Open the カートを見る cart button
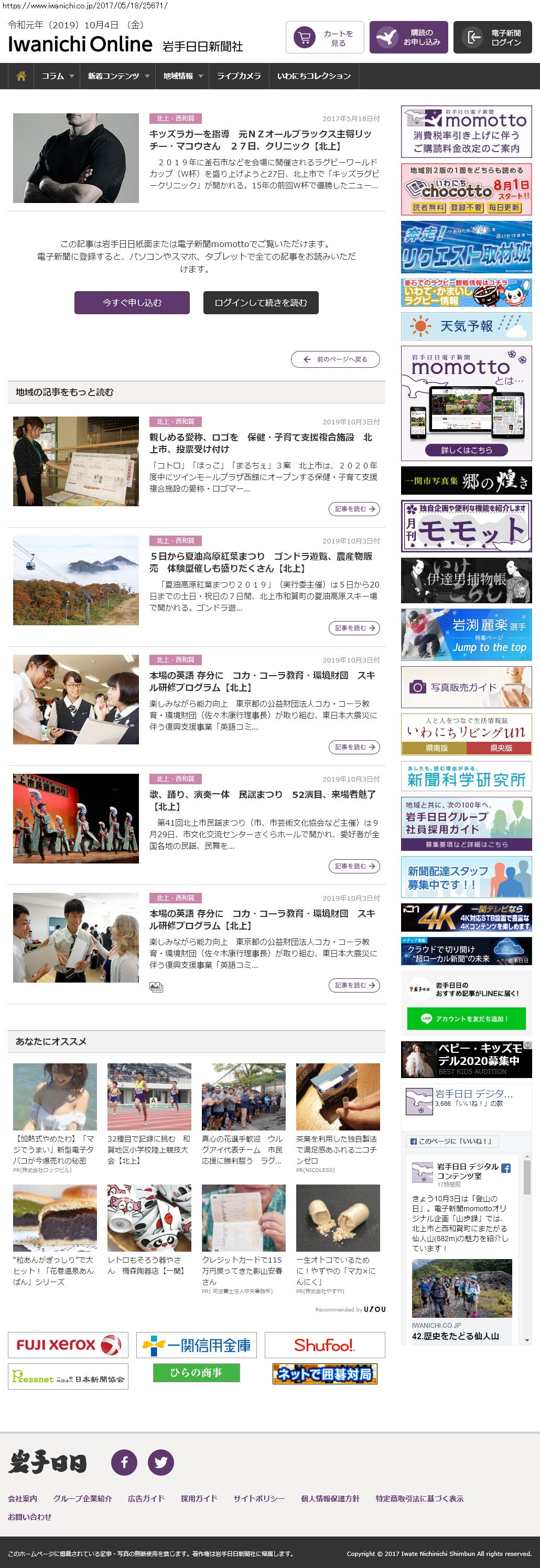This screenshot has height=1568, width=540. click(326, 38)
